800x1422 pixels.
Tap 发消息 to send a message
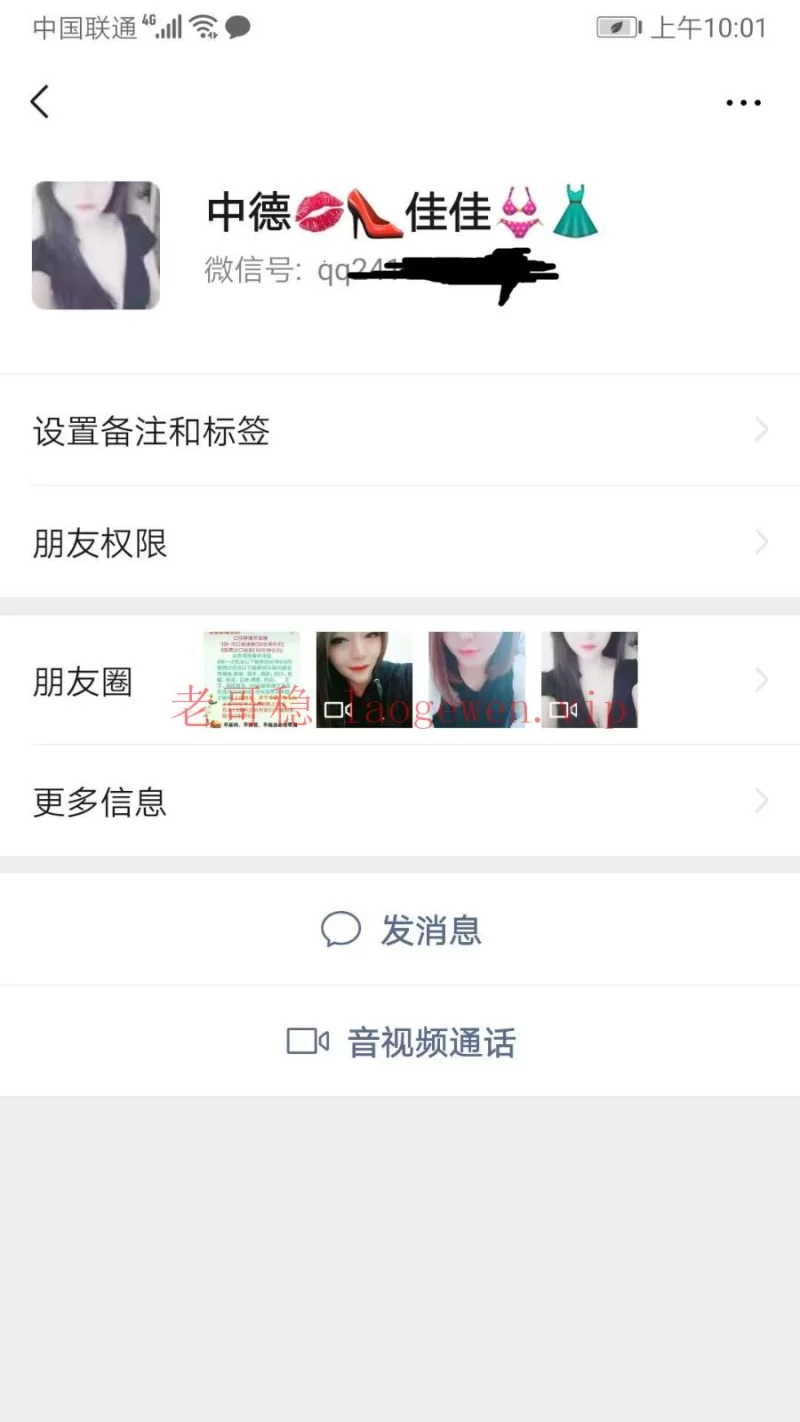pos(402,930)
